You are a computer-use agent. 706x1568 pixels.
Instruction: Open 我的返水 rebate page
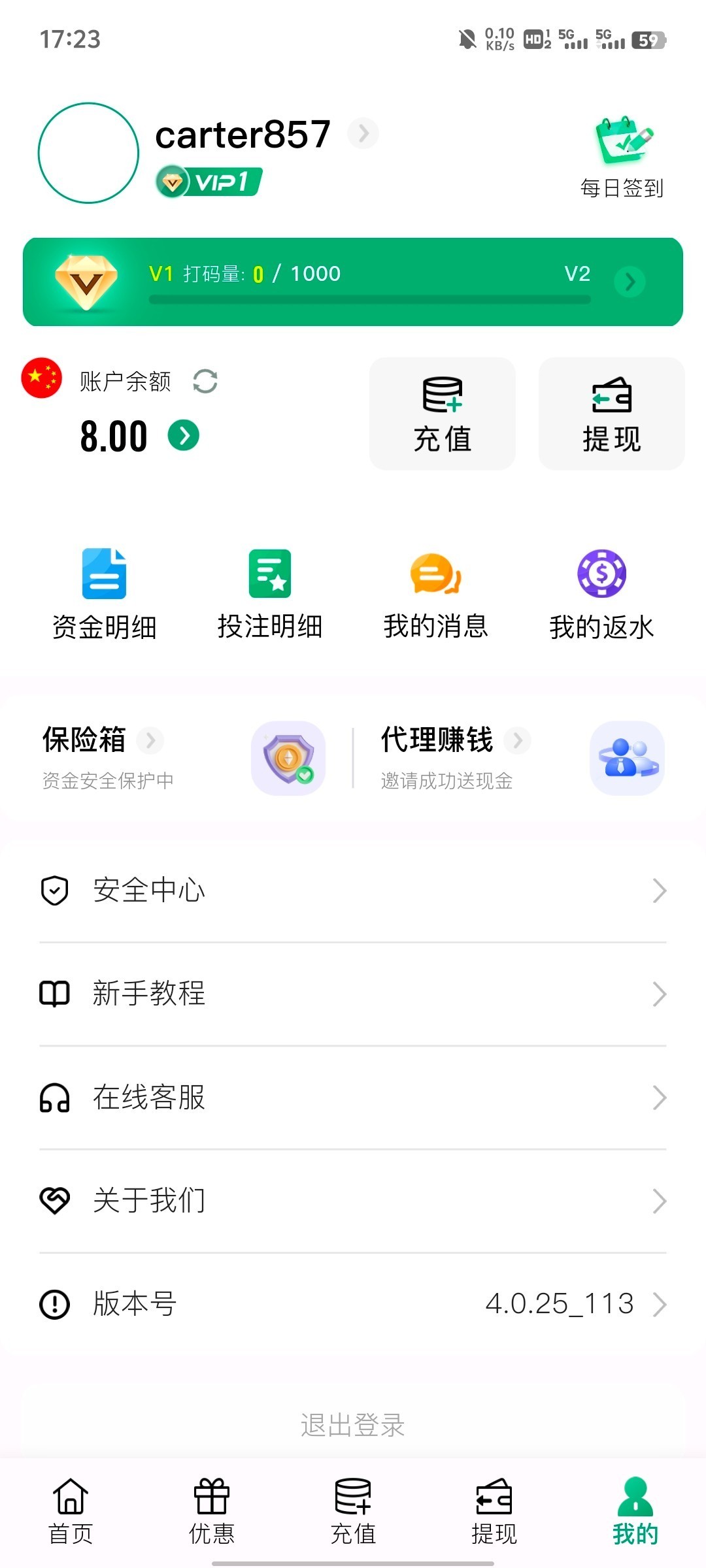(601, 591)
